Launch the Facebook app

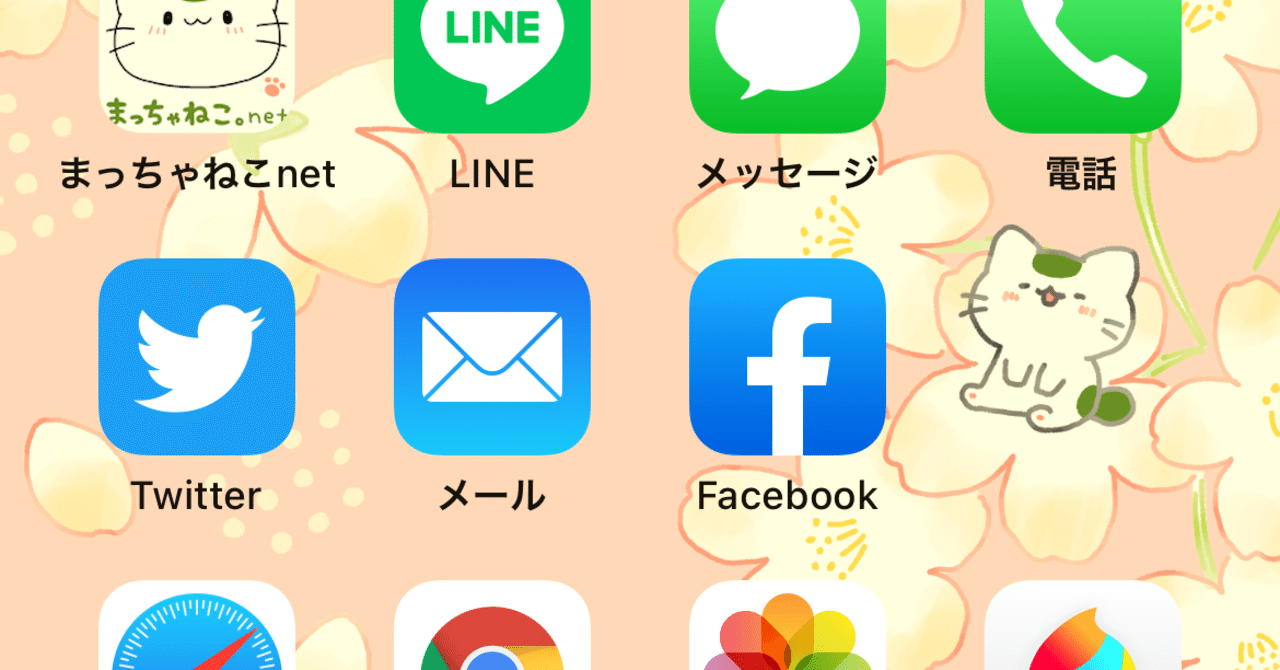point(787,357)
